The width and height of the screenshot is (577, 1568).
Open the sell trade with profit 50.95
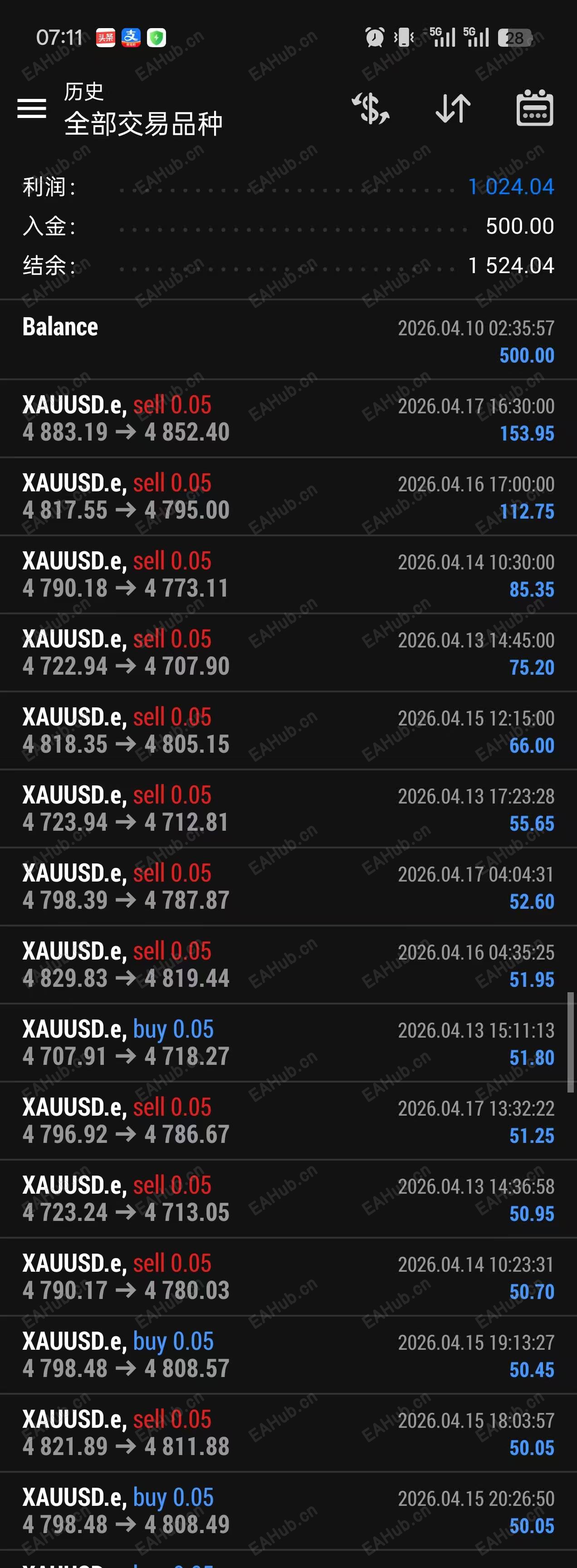pos(288,1199)
